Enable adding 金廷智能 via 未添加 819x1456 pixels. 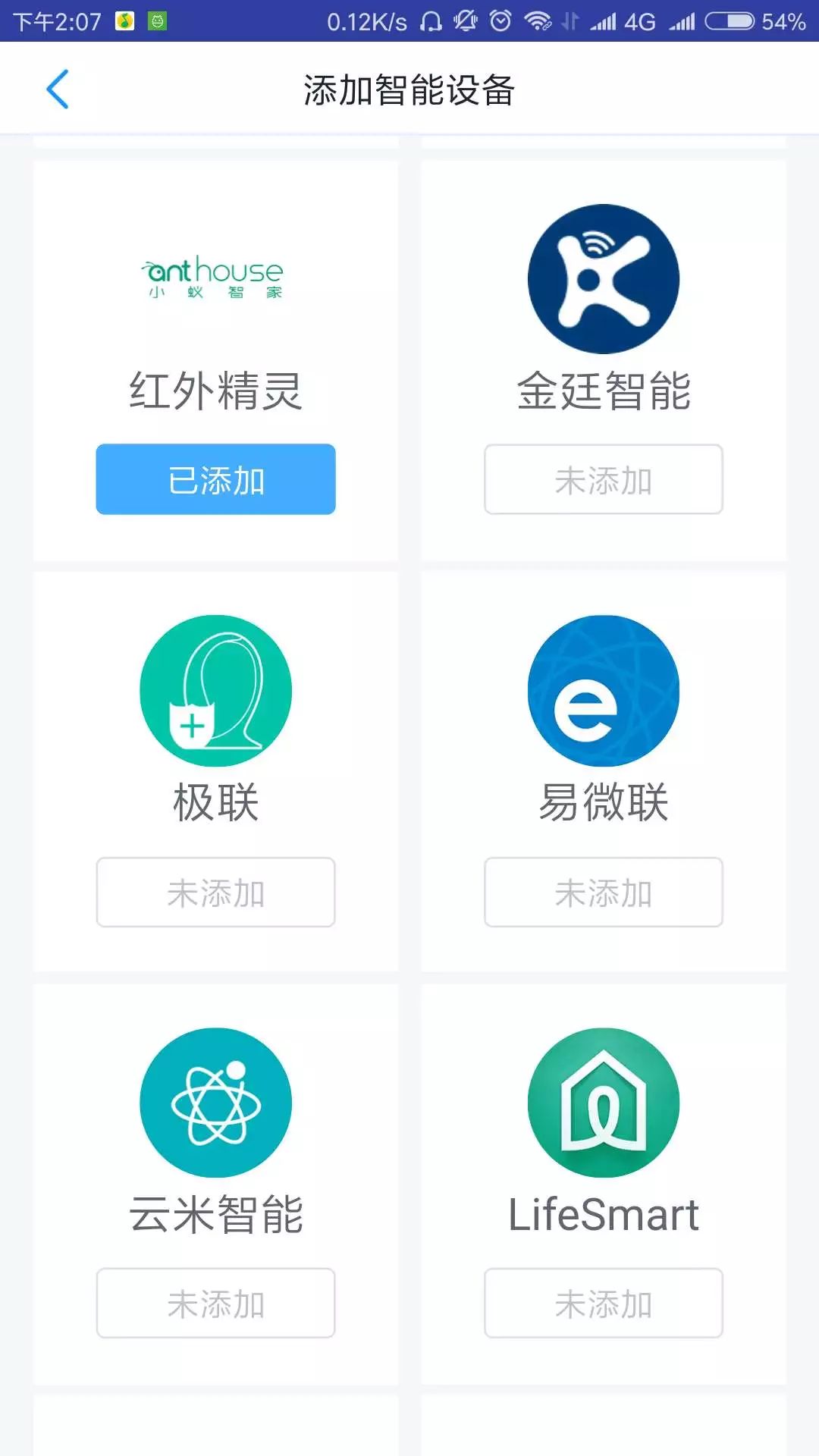(603, 481)
